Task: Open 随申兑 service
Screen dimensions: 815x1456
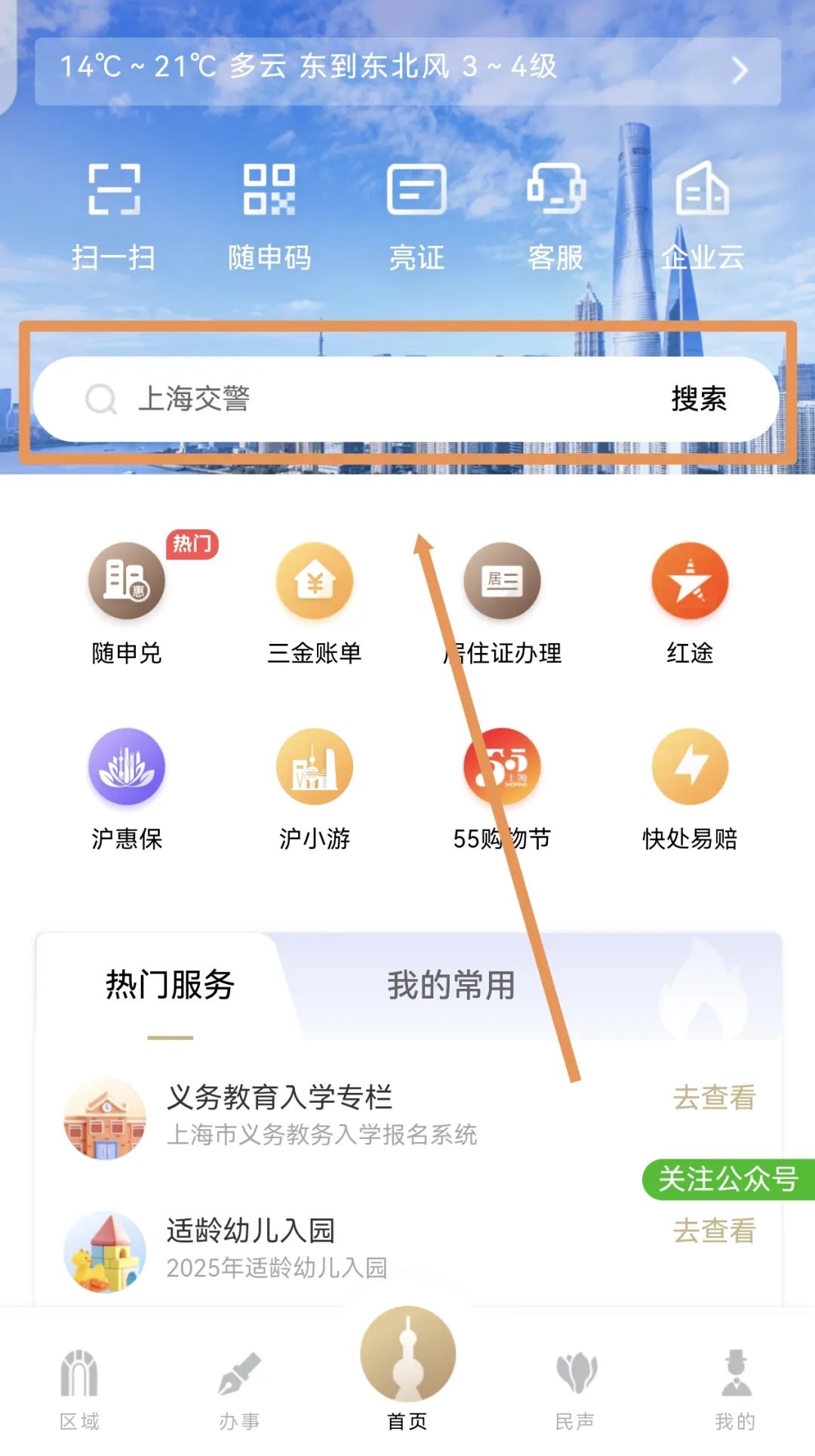Action: pyautogui.click(x=127, y=602)
